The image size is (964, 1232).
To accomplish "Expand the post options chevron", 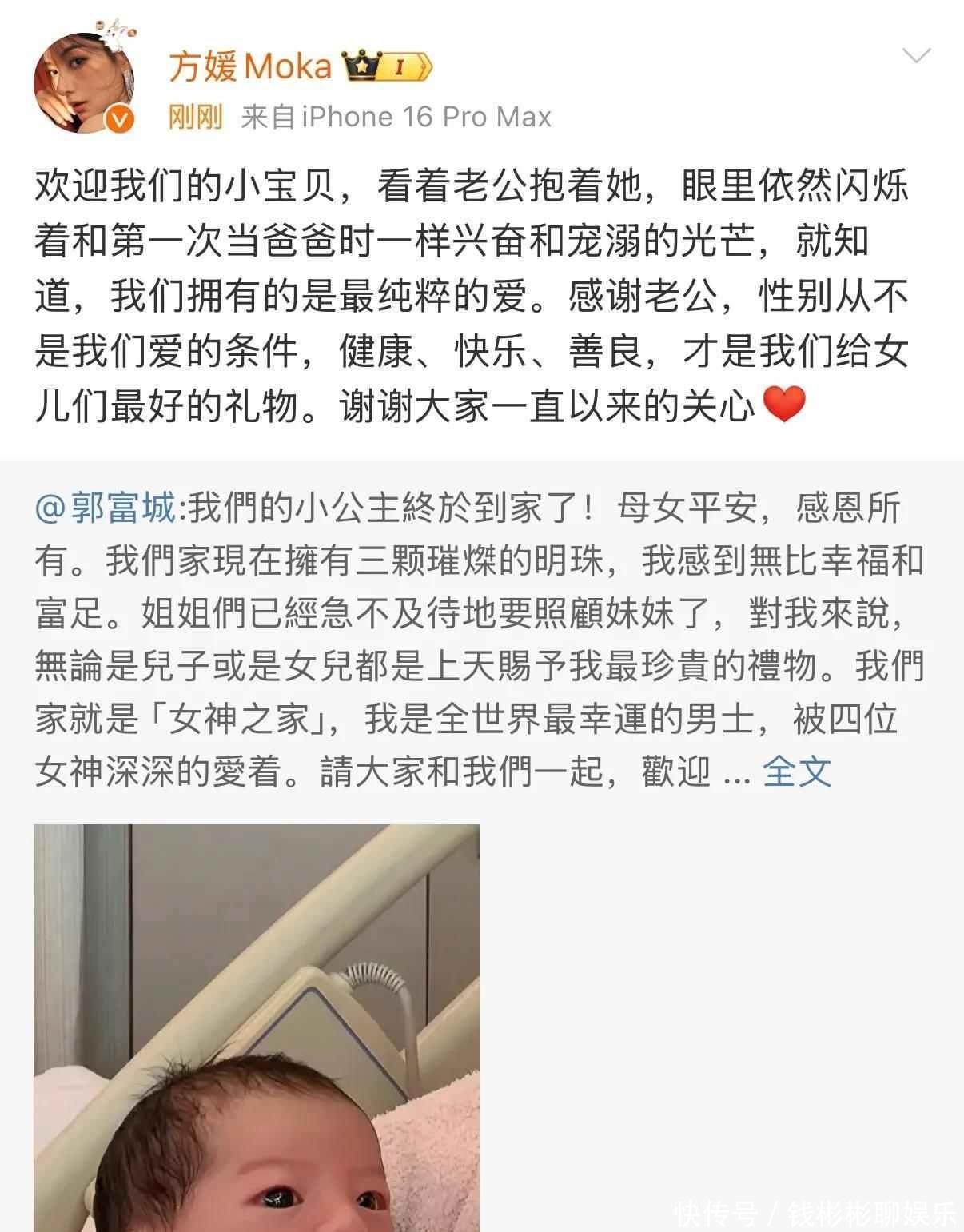I will point(916,56).
